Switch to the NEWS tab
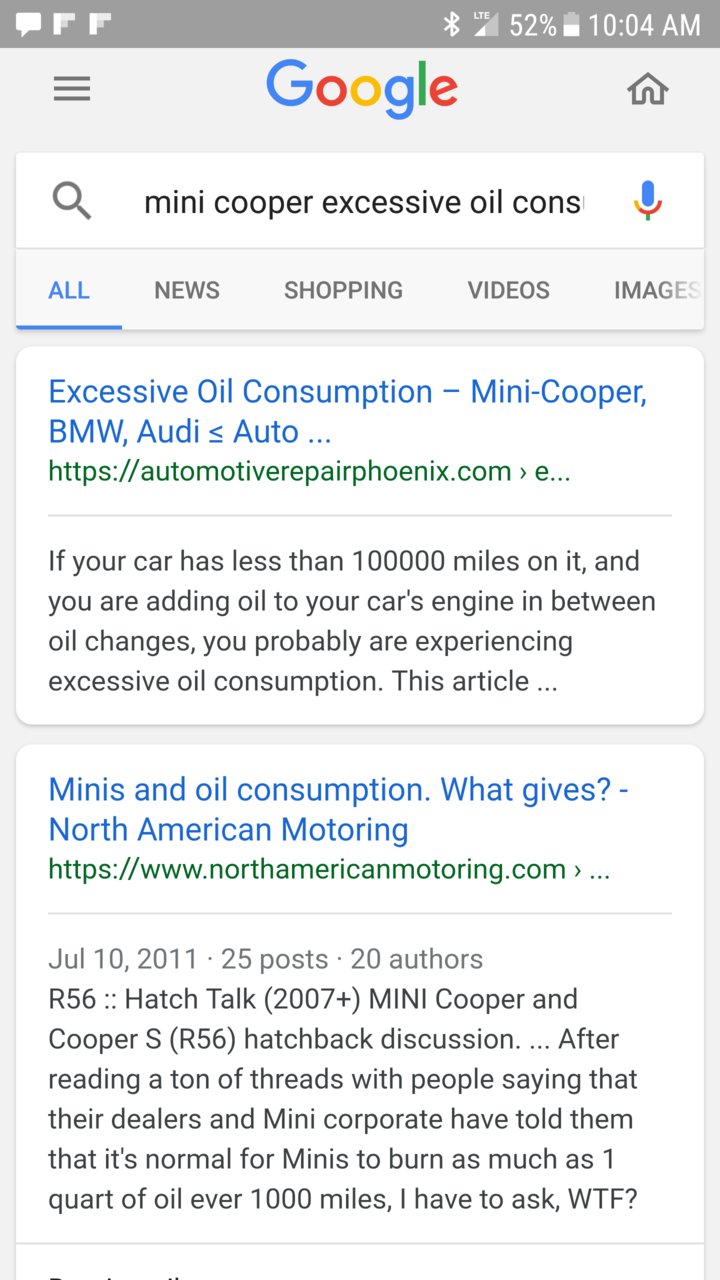 coord(187,290)
